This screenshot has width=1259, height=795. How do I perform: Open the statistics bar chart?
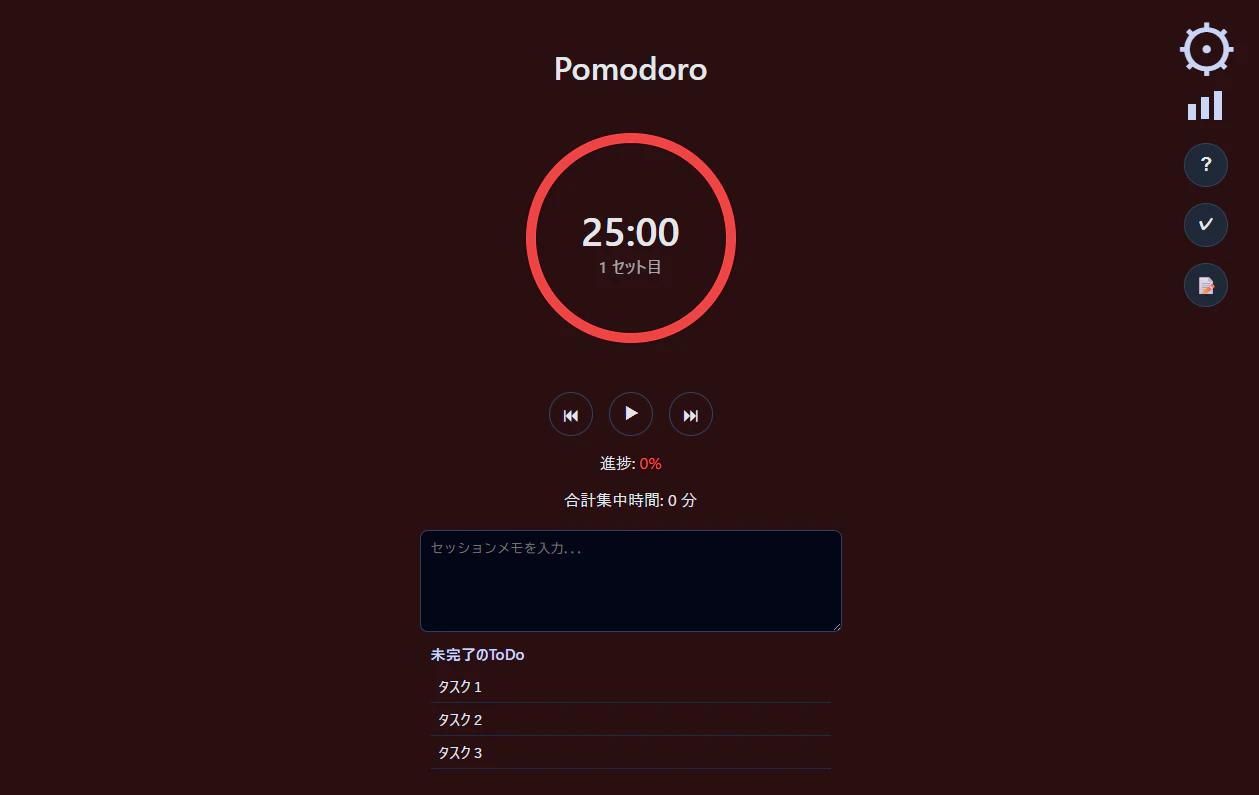(1205, 106)
